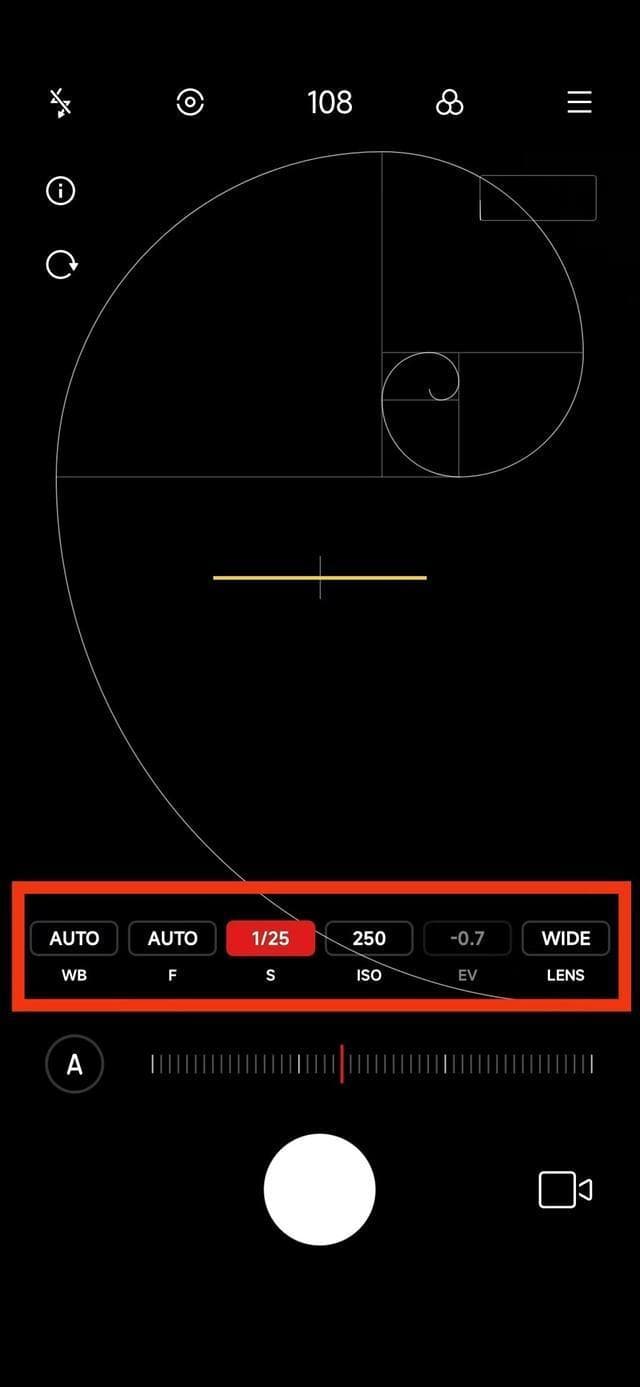Screen dimensions: 640x1387
Task: Tap the shutter speed scale slider
Action: (x=372, y=1064)
